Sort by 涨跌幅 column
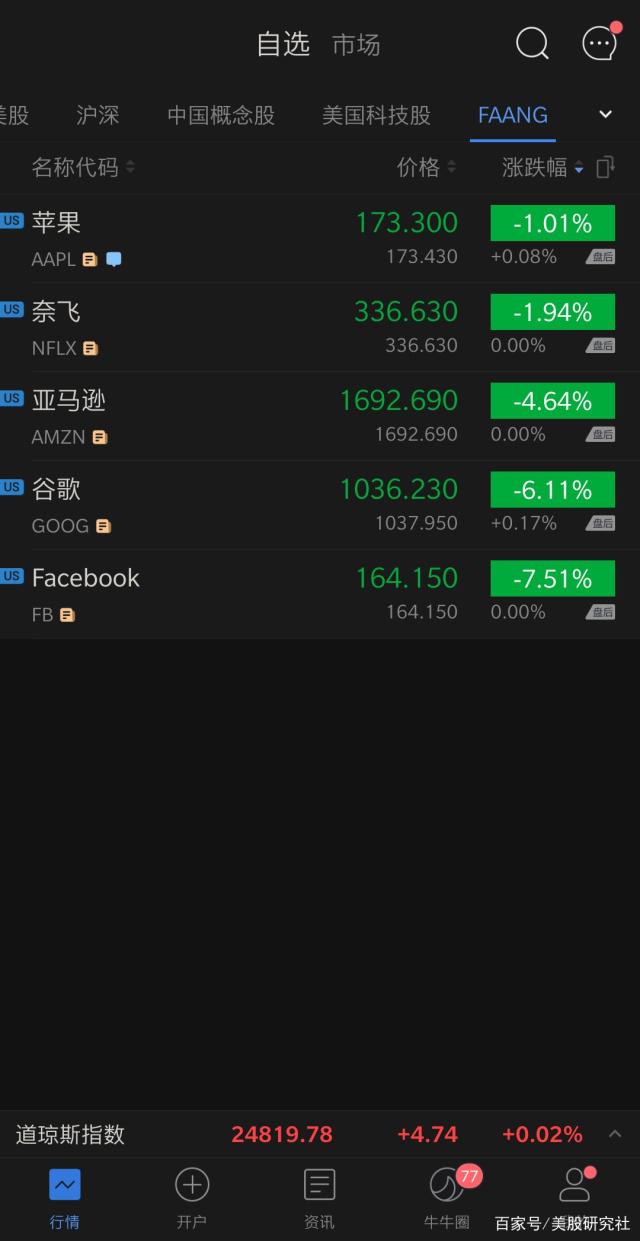 click(x=542, y=167)
